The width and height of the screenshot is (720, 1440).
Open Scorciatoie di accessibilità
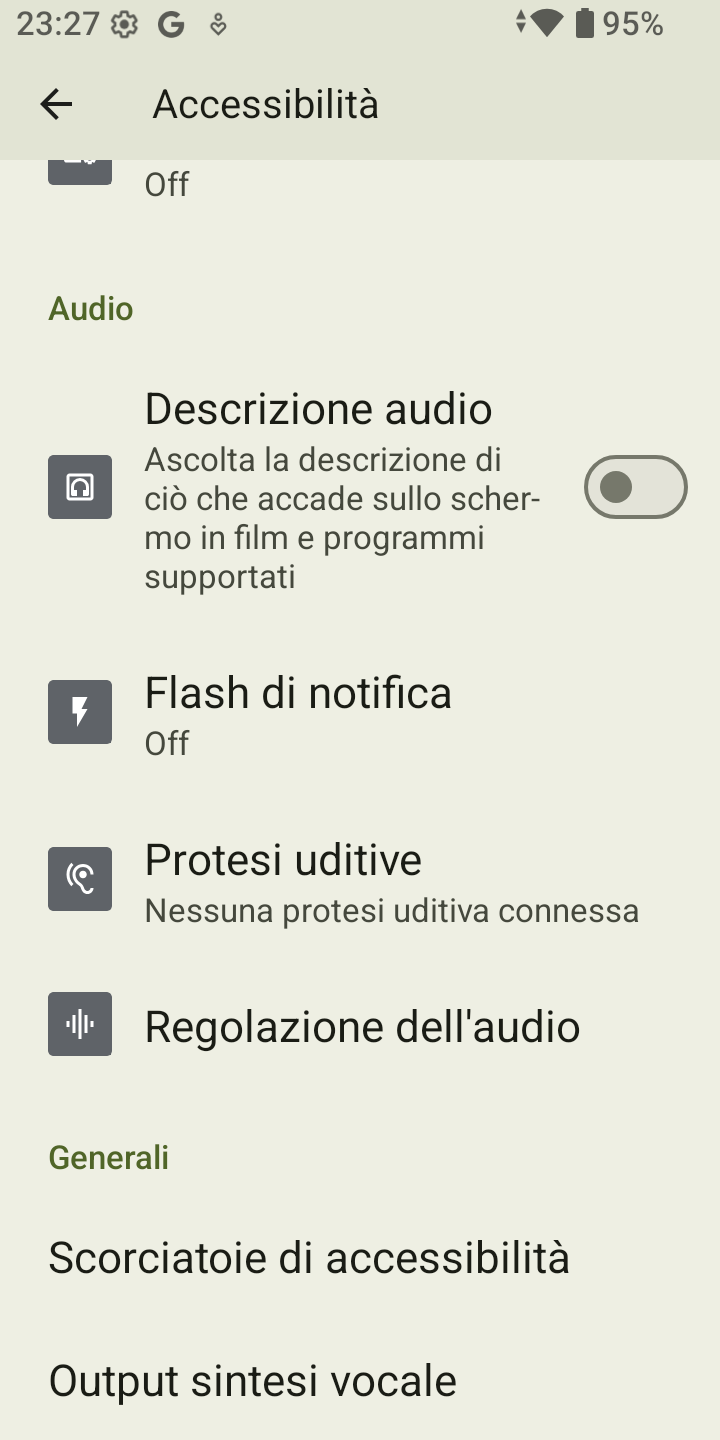coord(360,1257)
